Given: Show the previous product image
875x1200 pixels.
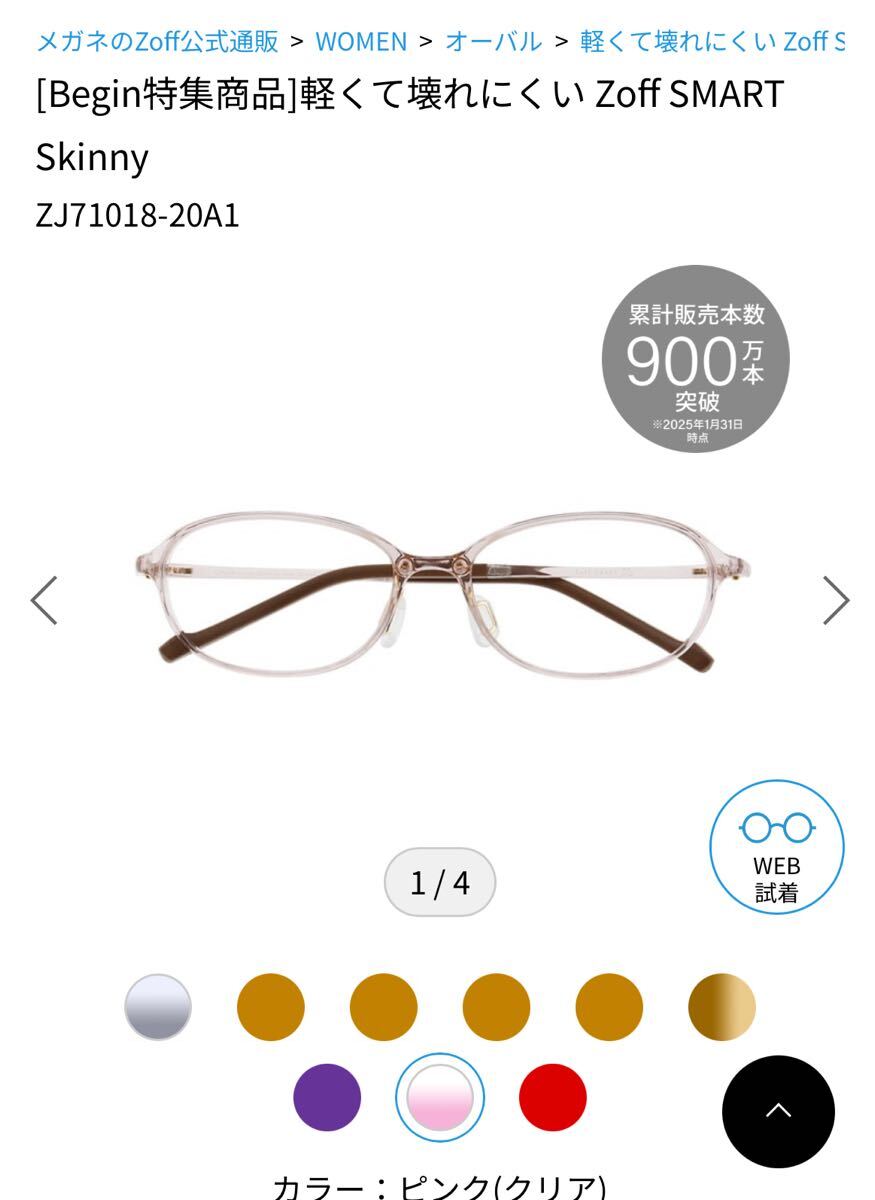Looking at the screenshot, I should 44,601.
